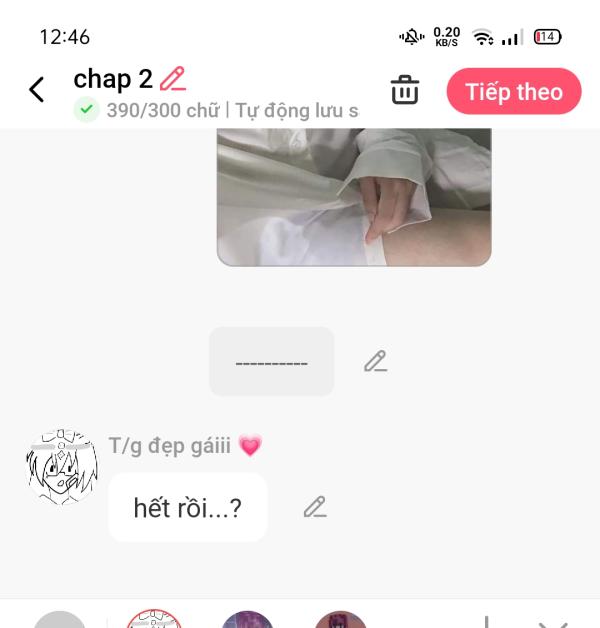The height and width of the screenshot is (628, 600).
Task: Open T/g đẹp gáiii character avatar
Action: [x=62, y=467]
